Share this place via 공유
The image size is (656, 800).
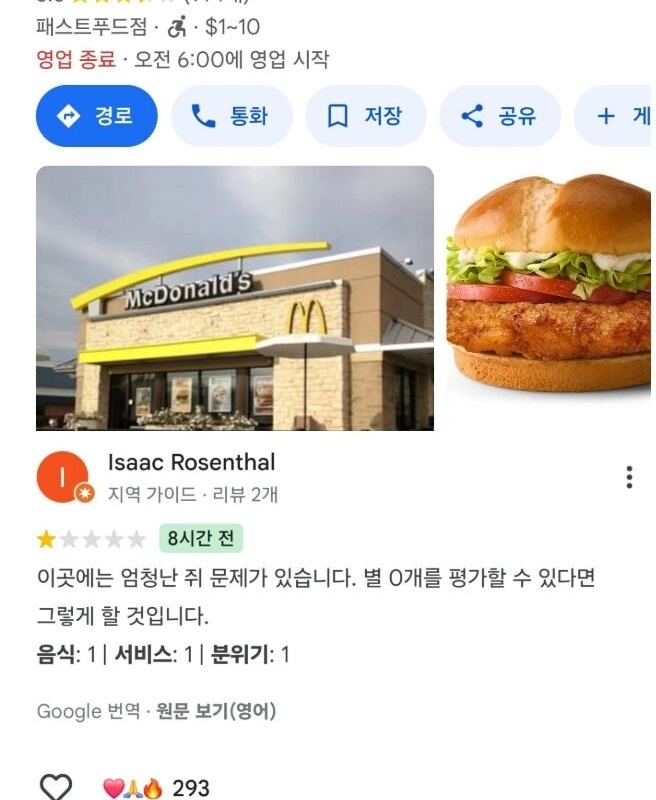[x=499, y=116]
